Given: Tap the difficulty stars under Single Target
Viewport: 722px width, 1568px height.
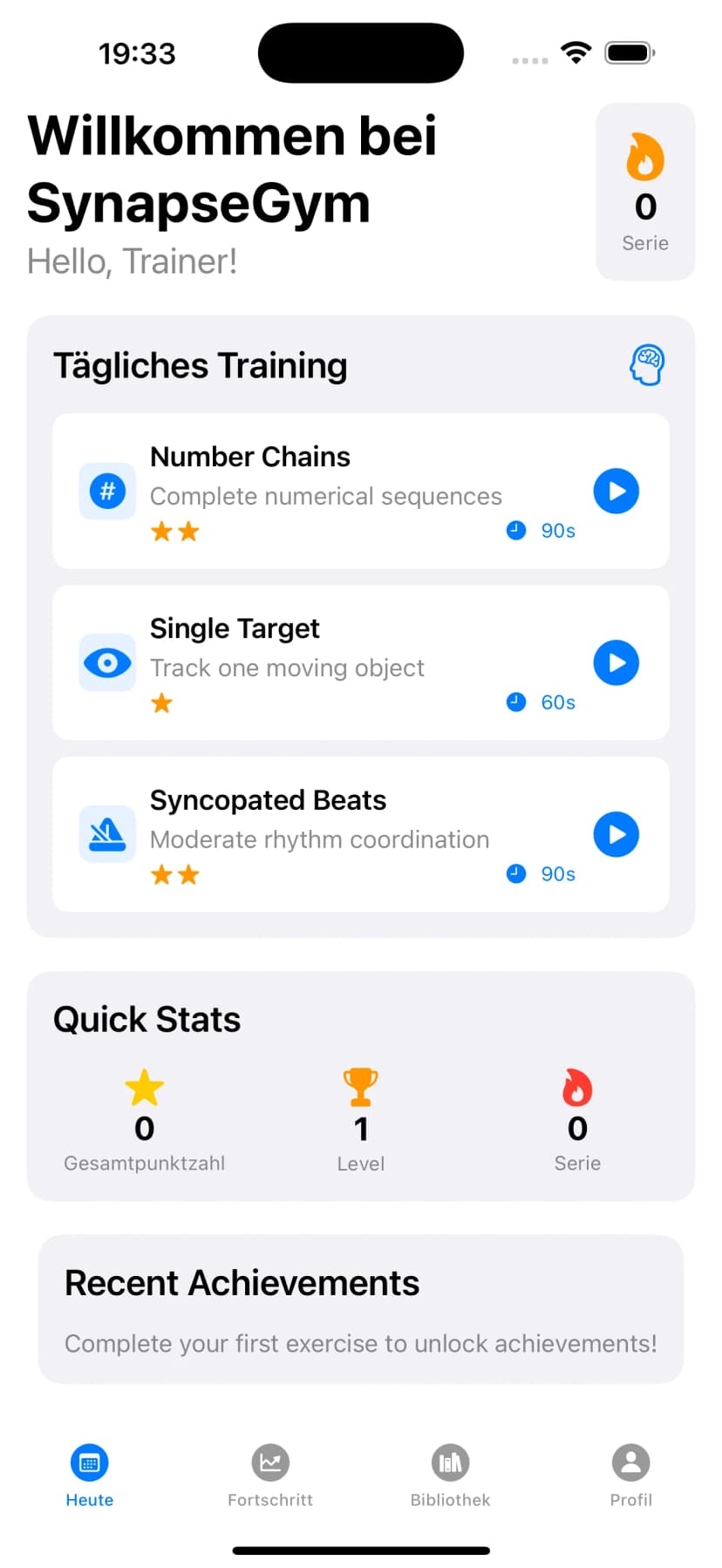Looking at the screenshot, I should tap(160, 703).
